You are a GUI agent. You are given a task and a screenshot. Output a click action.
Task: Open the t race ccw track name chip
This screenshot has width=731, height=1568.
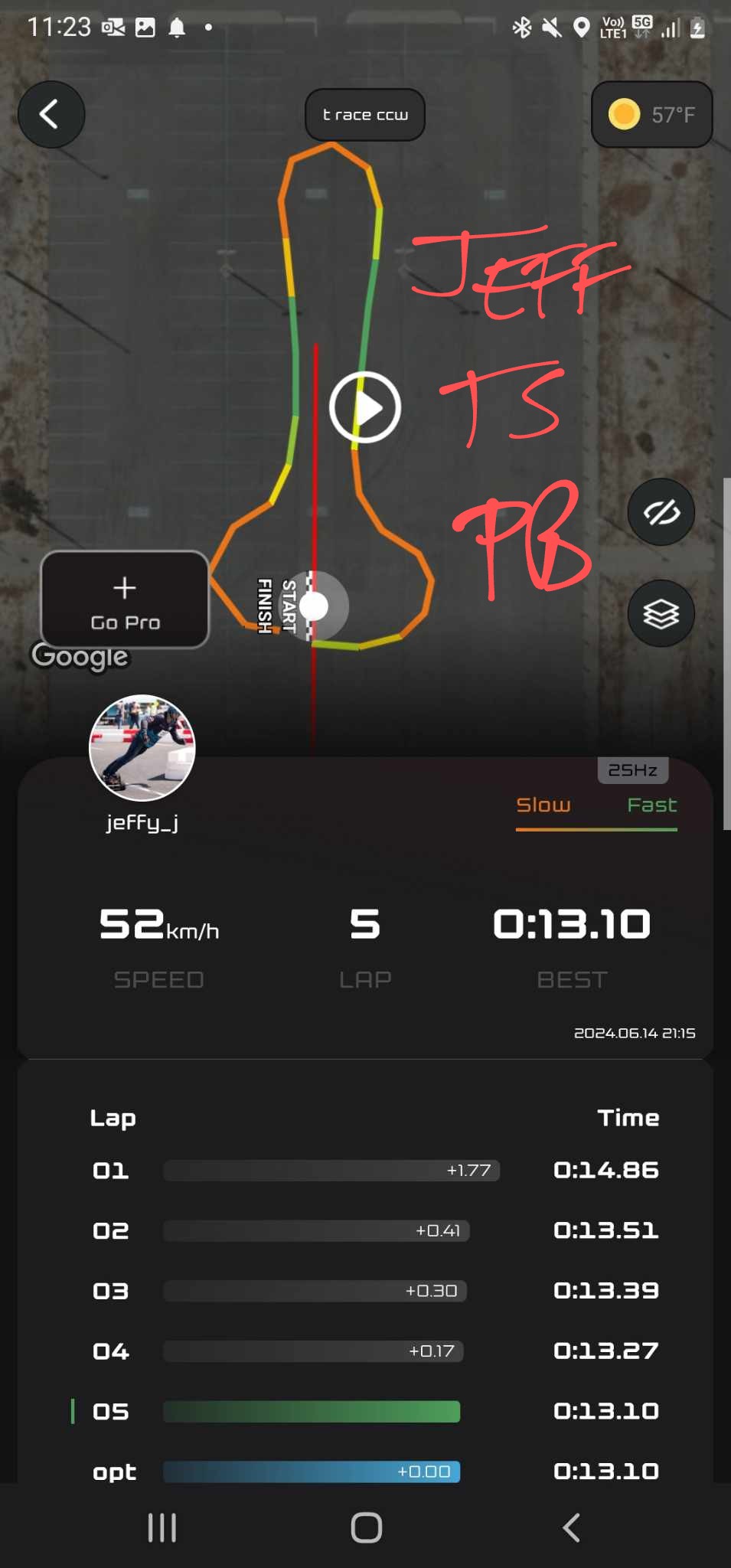[x=365, y=115]
